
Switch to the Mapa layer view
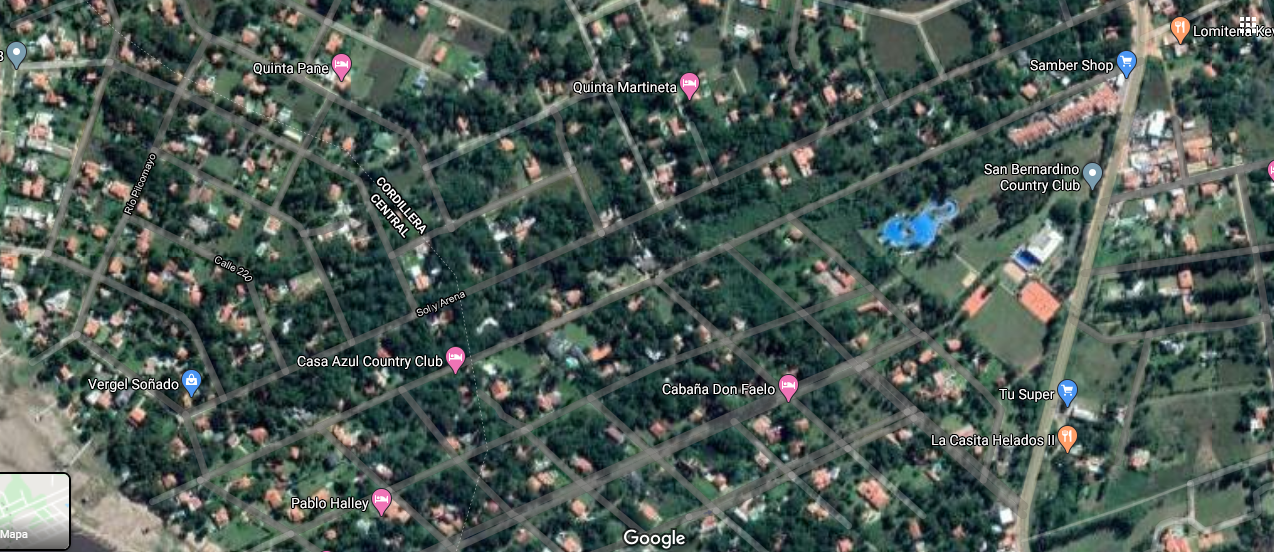pos(35,511)
